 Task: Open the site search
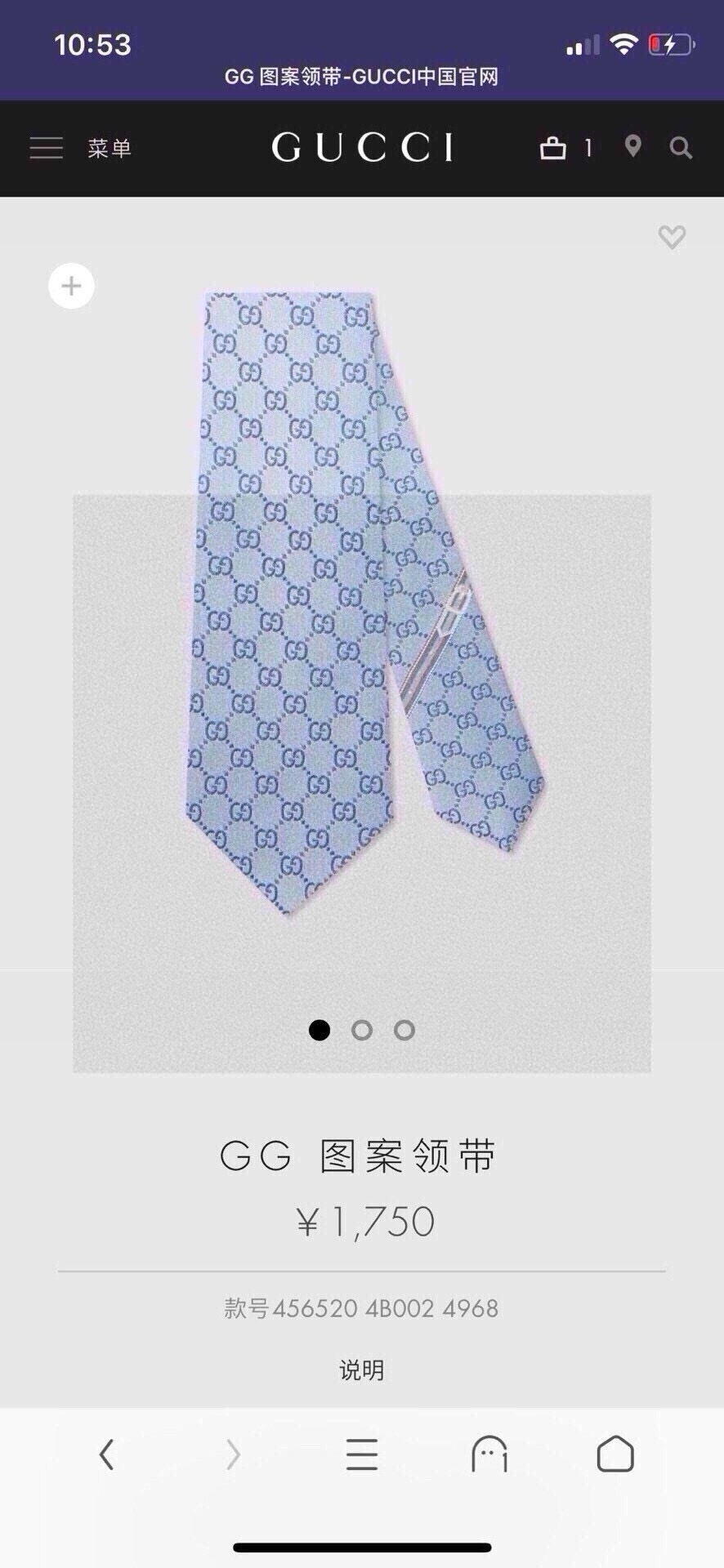coord(680,148)
